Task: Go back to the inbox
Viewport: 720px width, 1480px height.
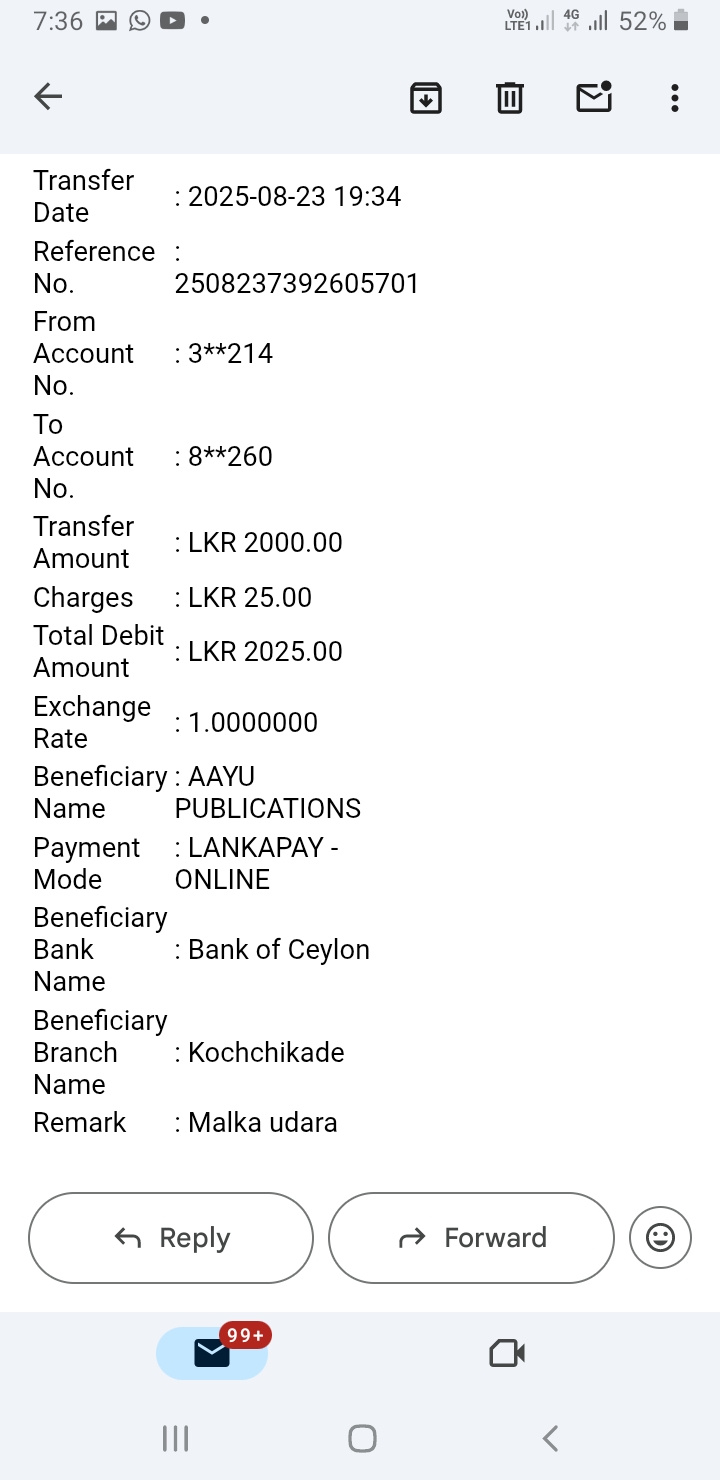Action: click(48, 97)
